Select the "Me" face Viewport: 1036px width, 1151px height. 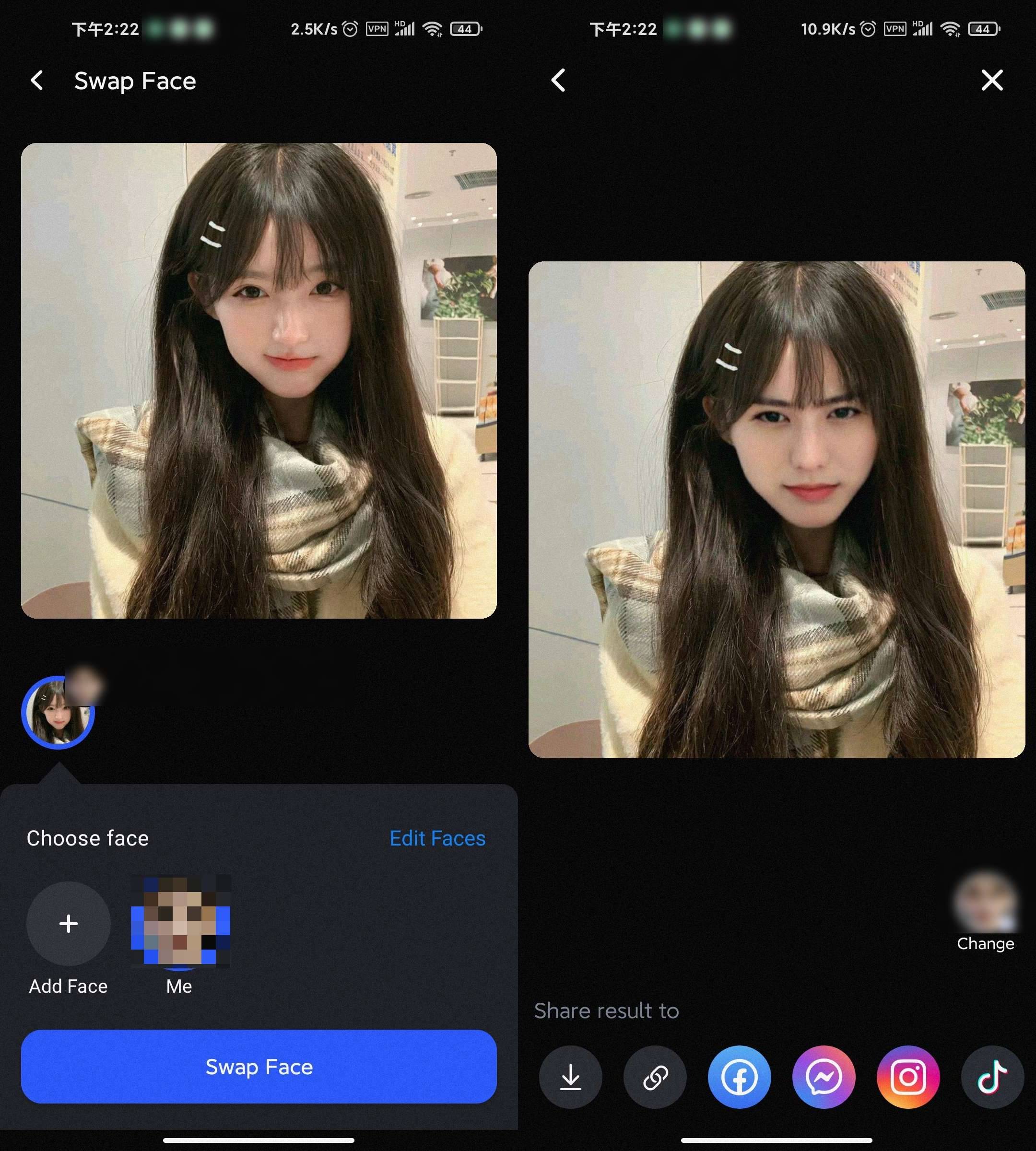pyautogui.click(x=180, y=922)
